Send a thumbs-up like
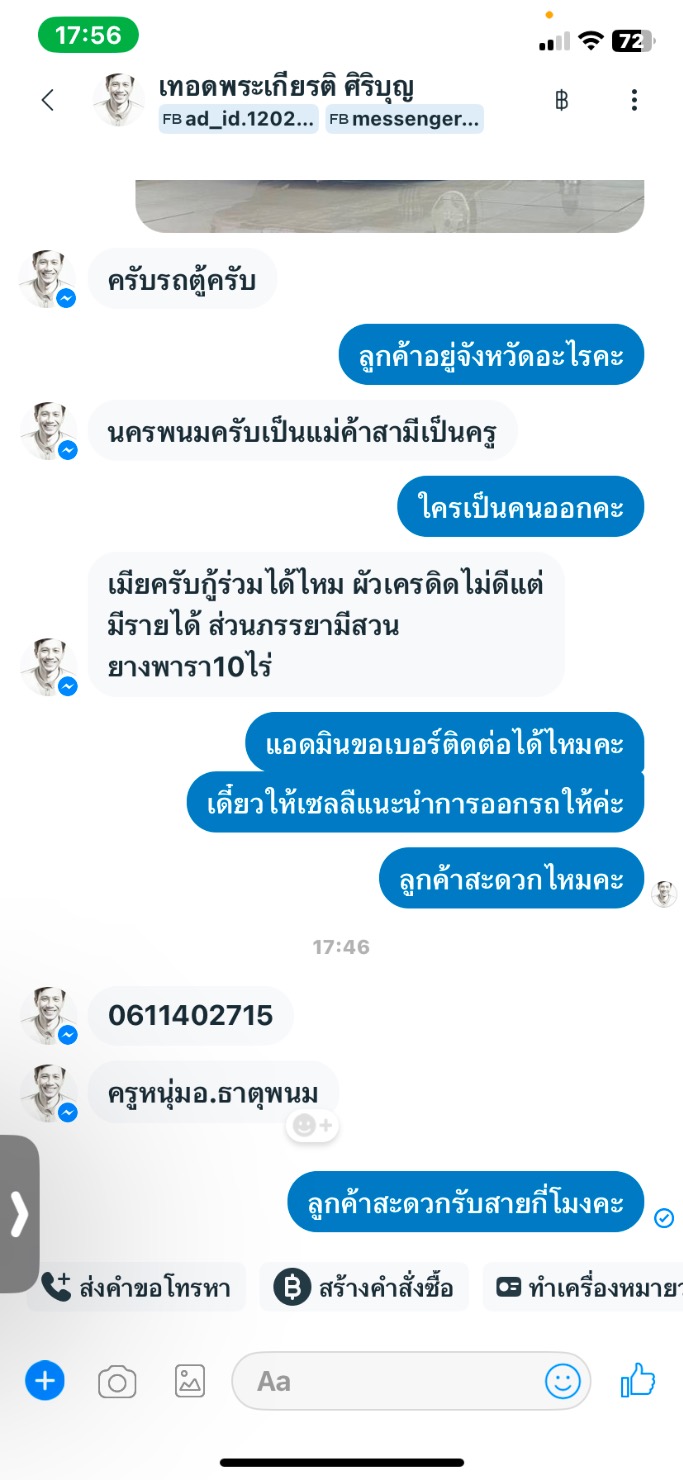The height and width of the screenshot is (1480, 683). point(637,1382)
